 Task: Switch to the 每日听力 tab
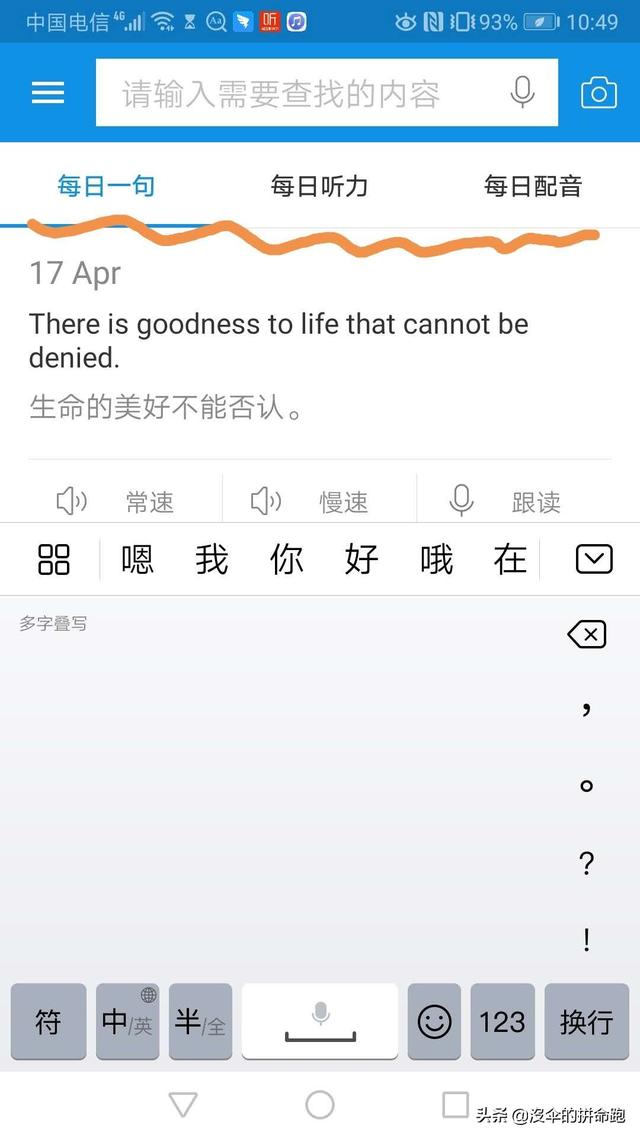[319, 187]
